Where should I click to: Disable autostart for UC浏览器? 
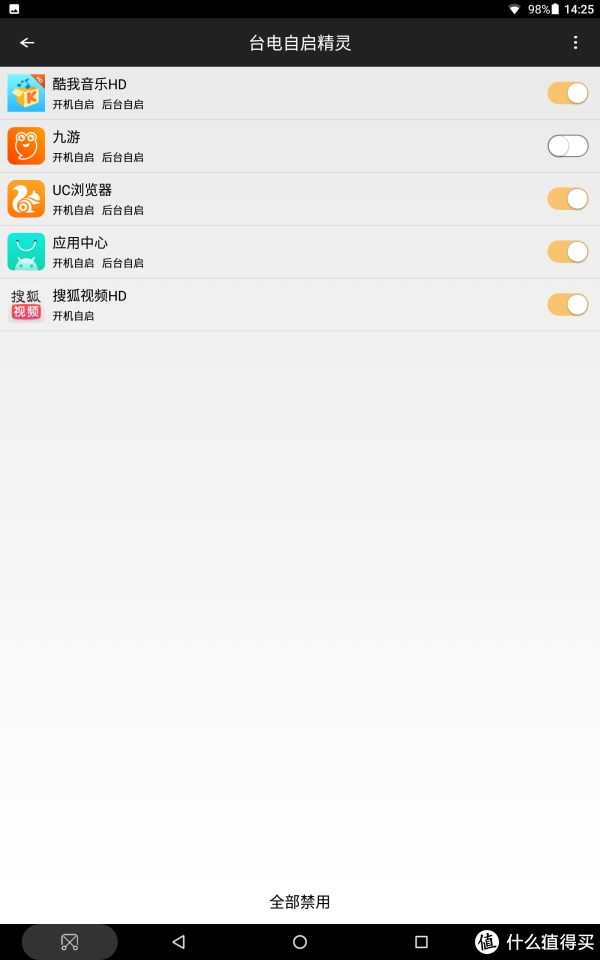click(x=568, y=199)
